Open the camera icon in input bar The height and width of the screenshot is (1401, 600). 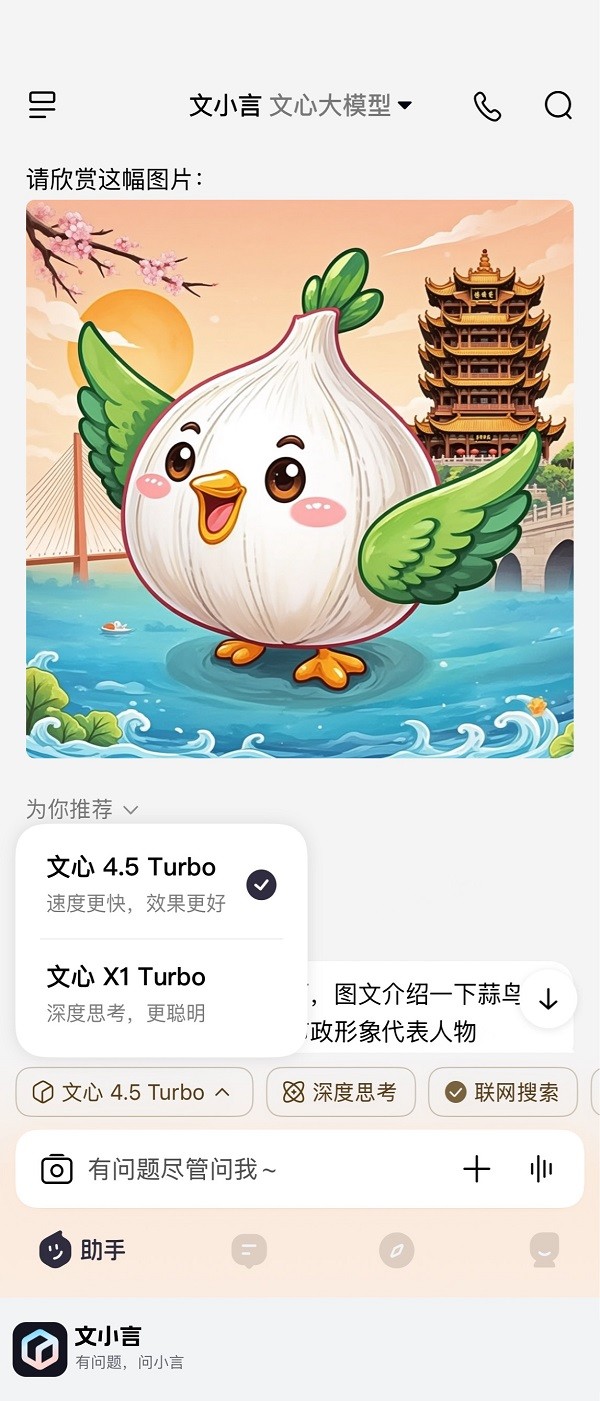pos(57,1168)
